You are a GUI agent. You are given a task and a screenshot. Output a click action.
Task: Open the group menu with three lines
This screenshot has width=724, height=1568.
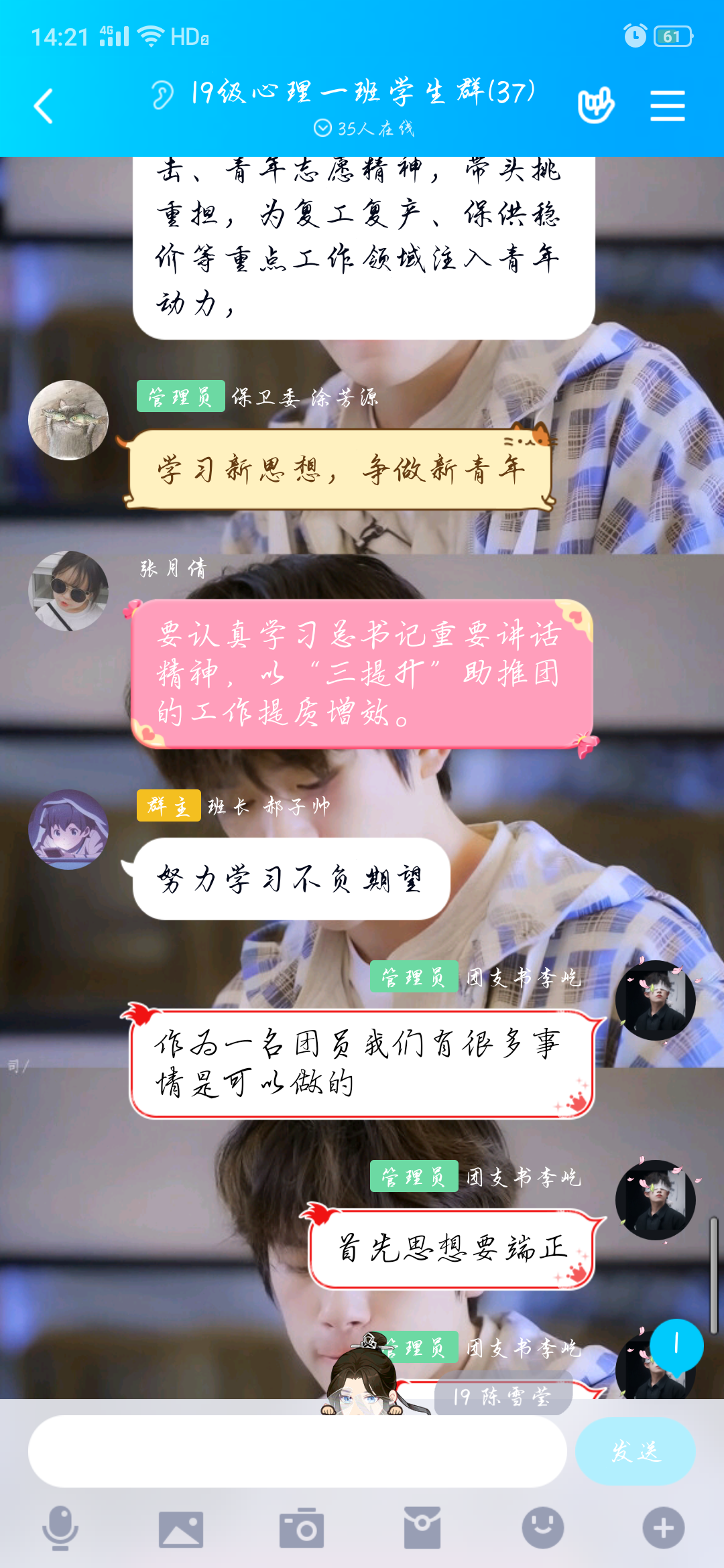pos(667,106)
